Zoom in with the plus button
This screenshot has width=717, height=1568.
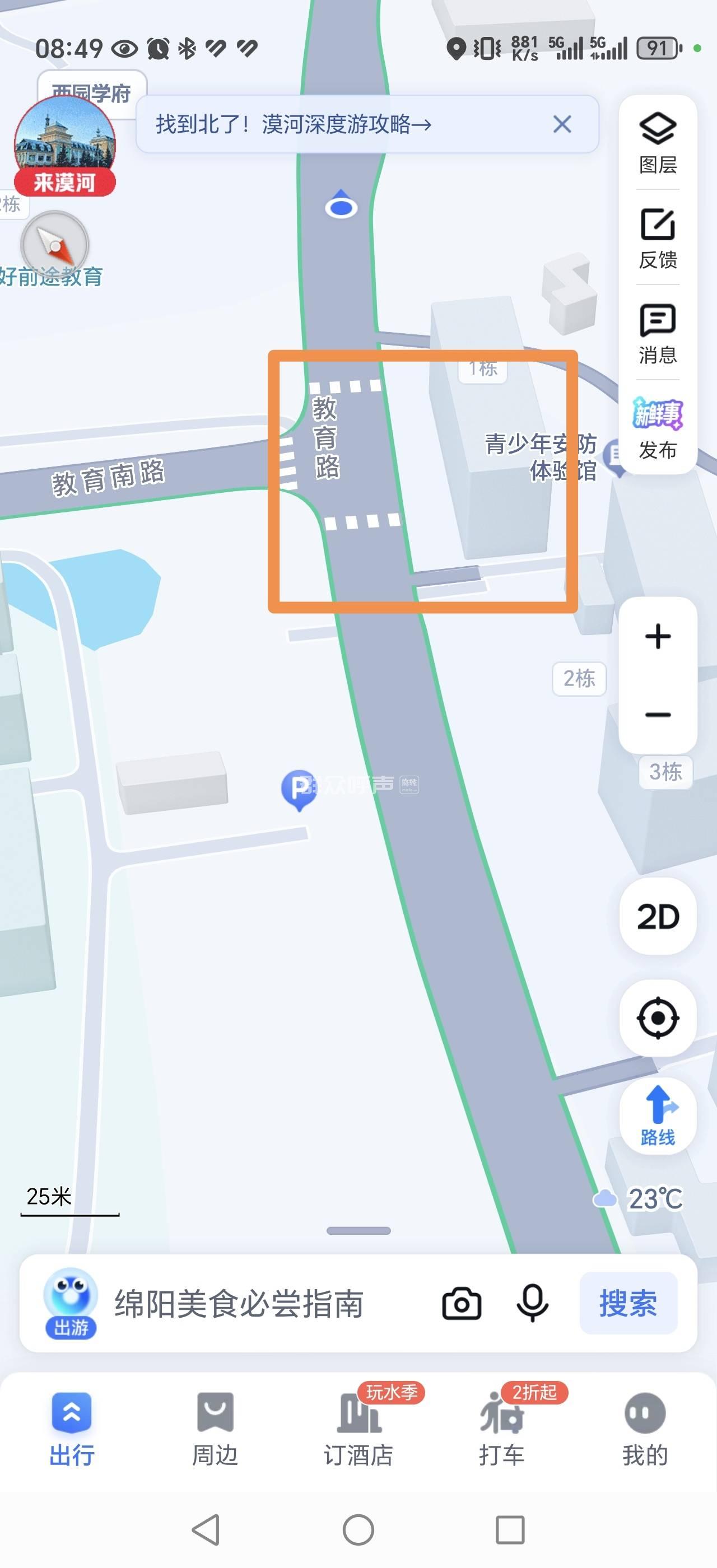(x=658, y=637)
